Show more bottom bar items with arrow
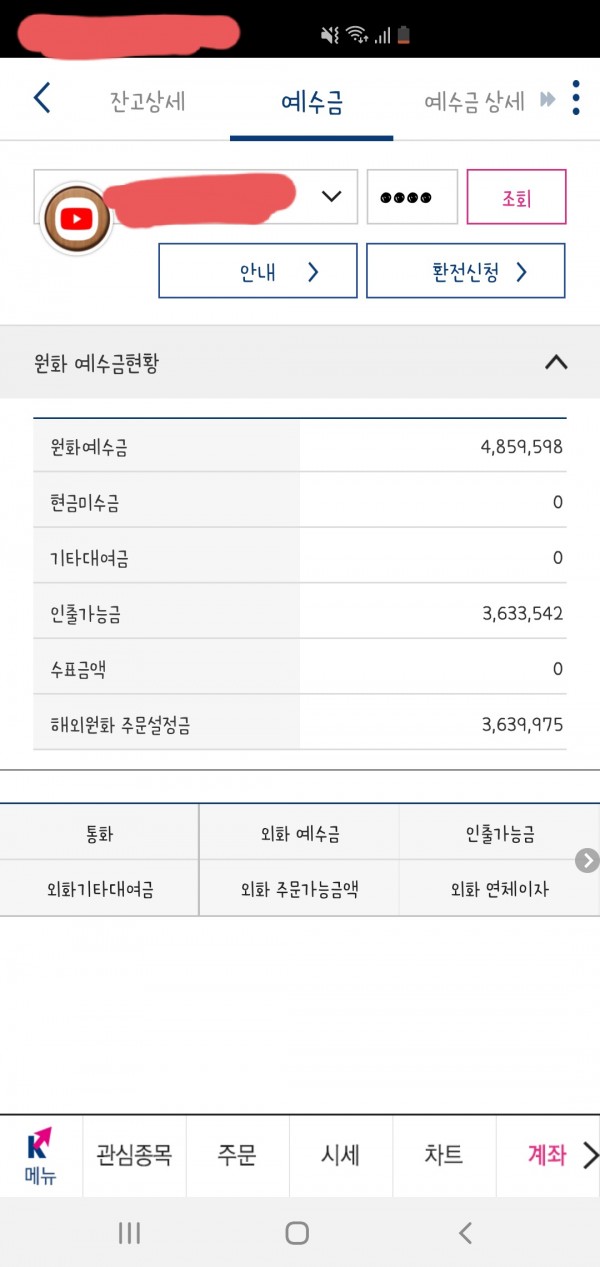The height and width of the screenshot is (1267, 600). click(590, 1156)
